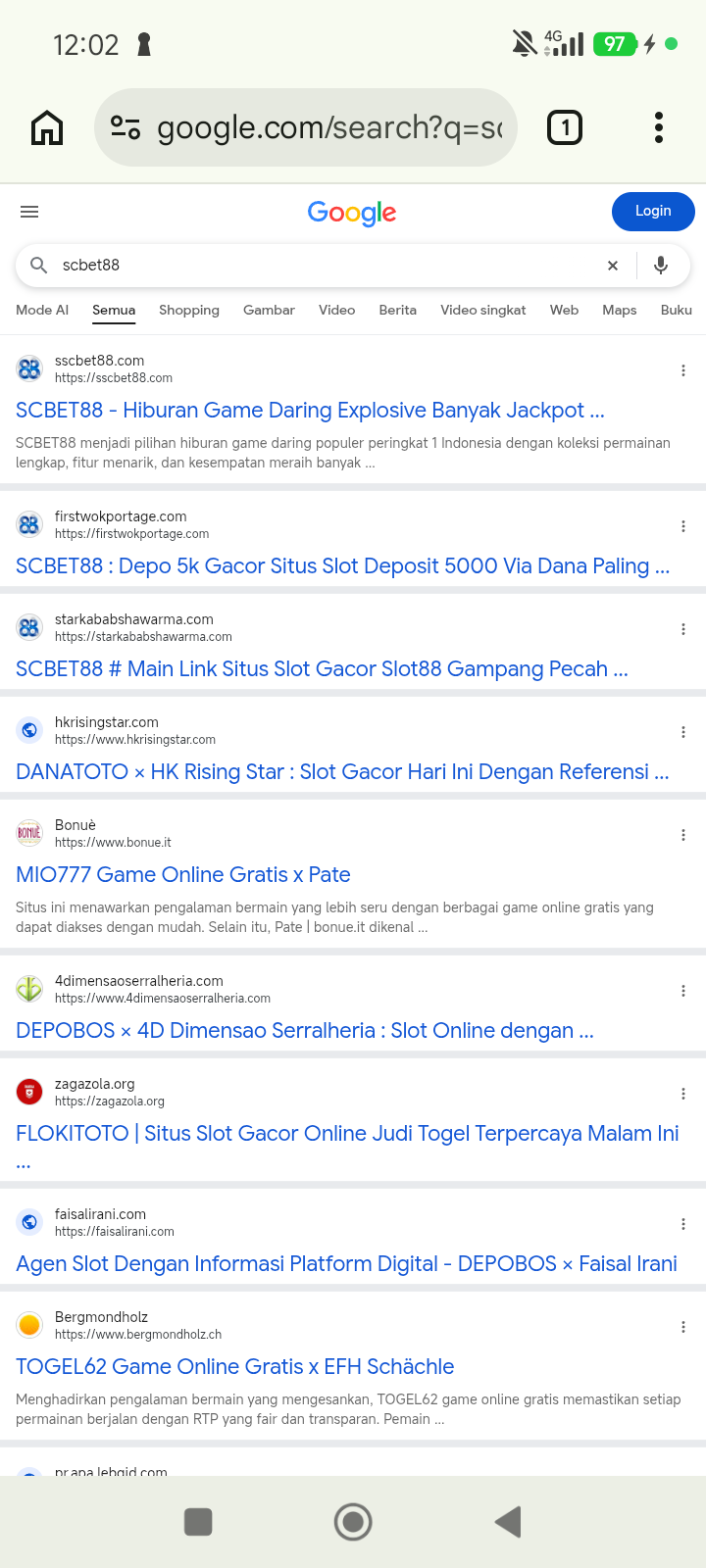The width and height of the screenshot is (706, 1568).
Task: Switch to the Berita tab
Action: (x=397, y=310)
